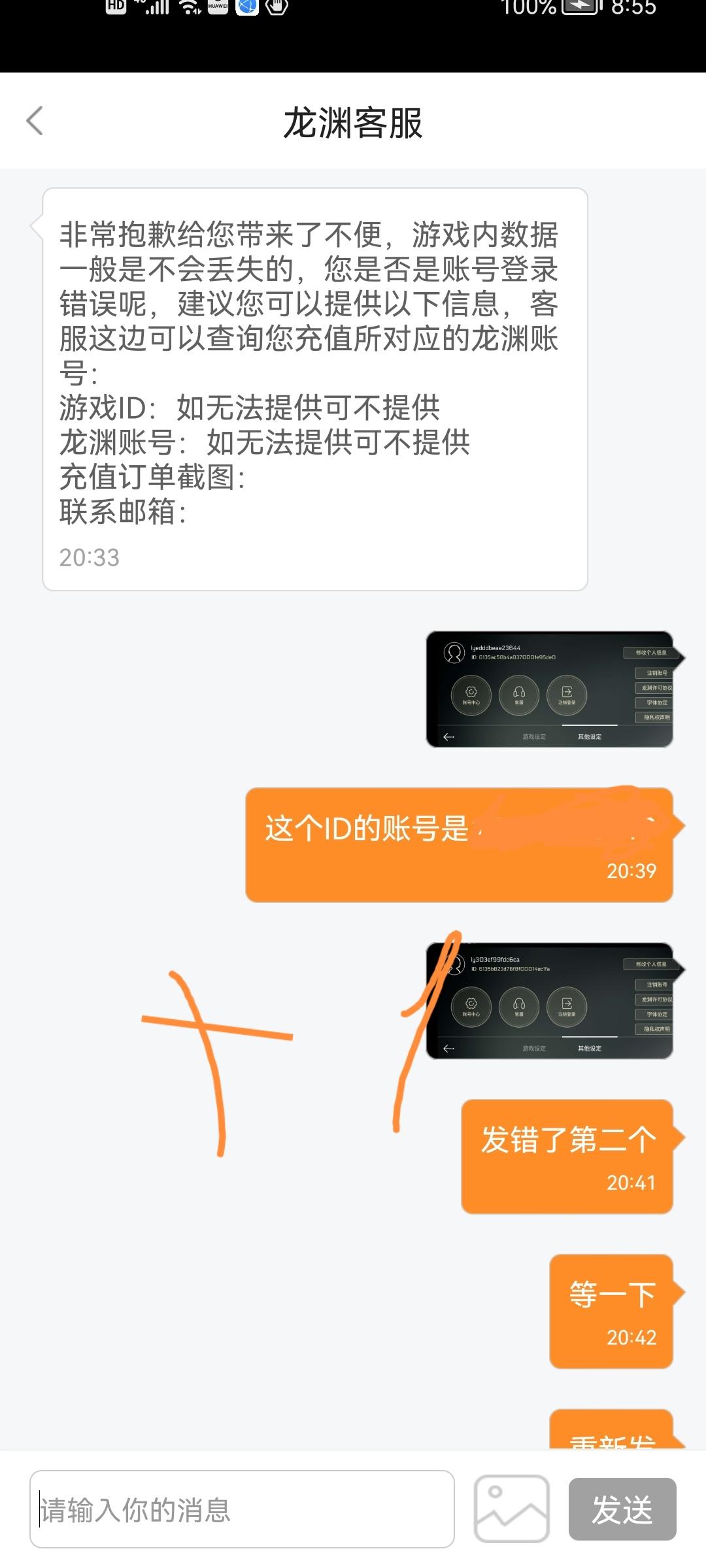Tap the 客服 headset icon in second screenshot
Viewport: 706px width, 1568px height.
(518, 1005)
